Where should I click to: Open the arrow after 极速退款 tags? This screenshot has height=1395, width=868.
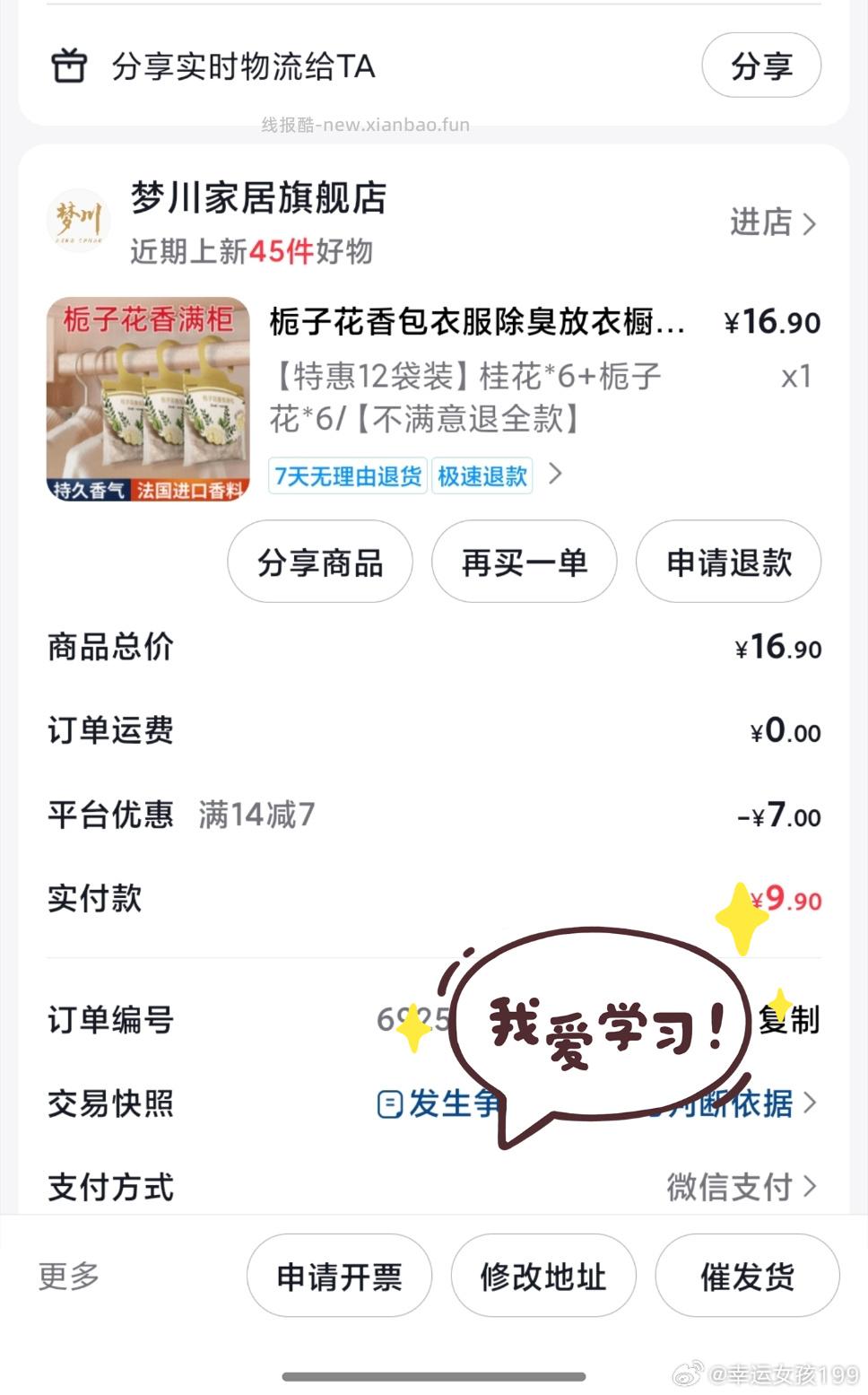(556, 475)
